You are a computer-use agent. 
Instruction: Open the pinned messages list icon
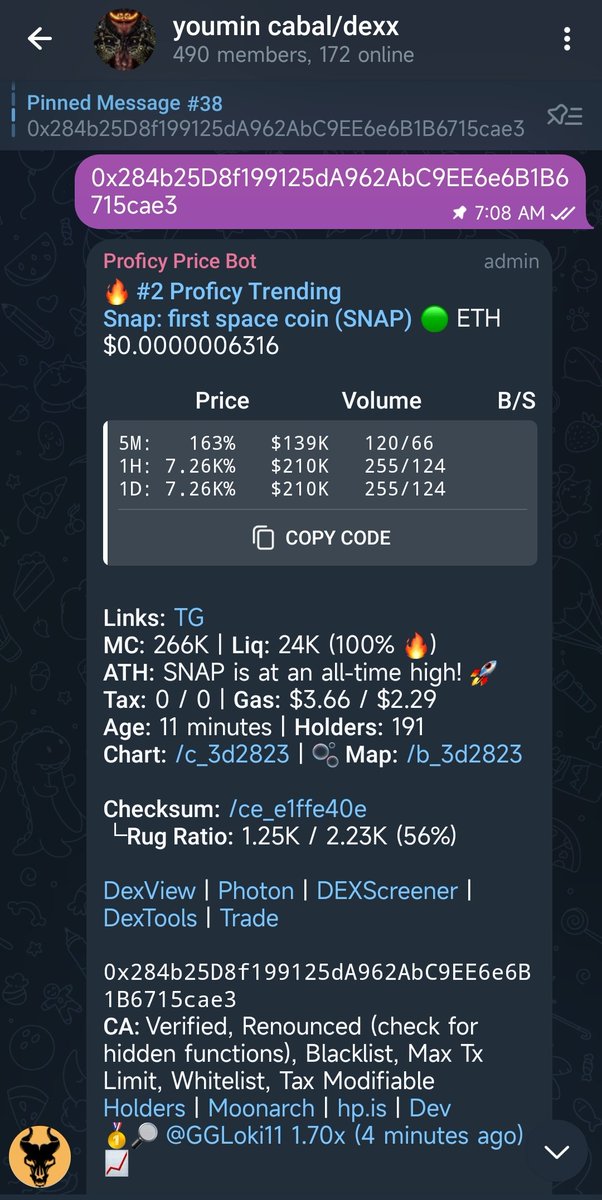click(564, 116)
